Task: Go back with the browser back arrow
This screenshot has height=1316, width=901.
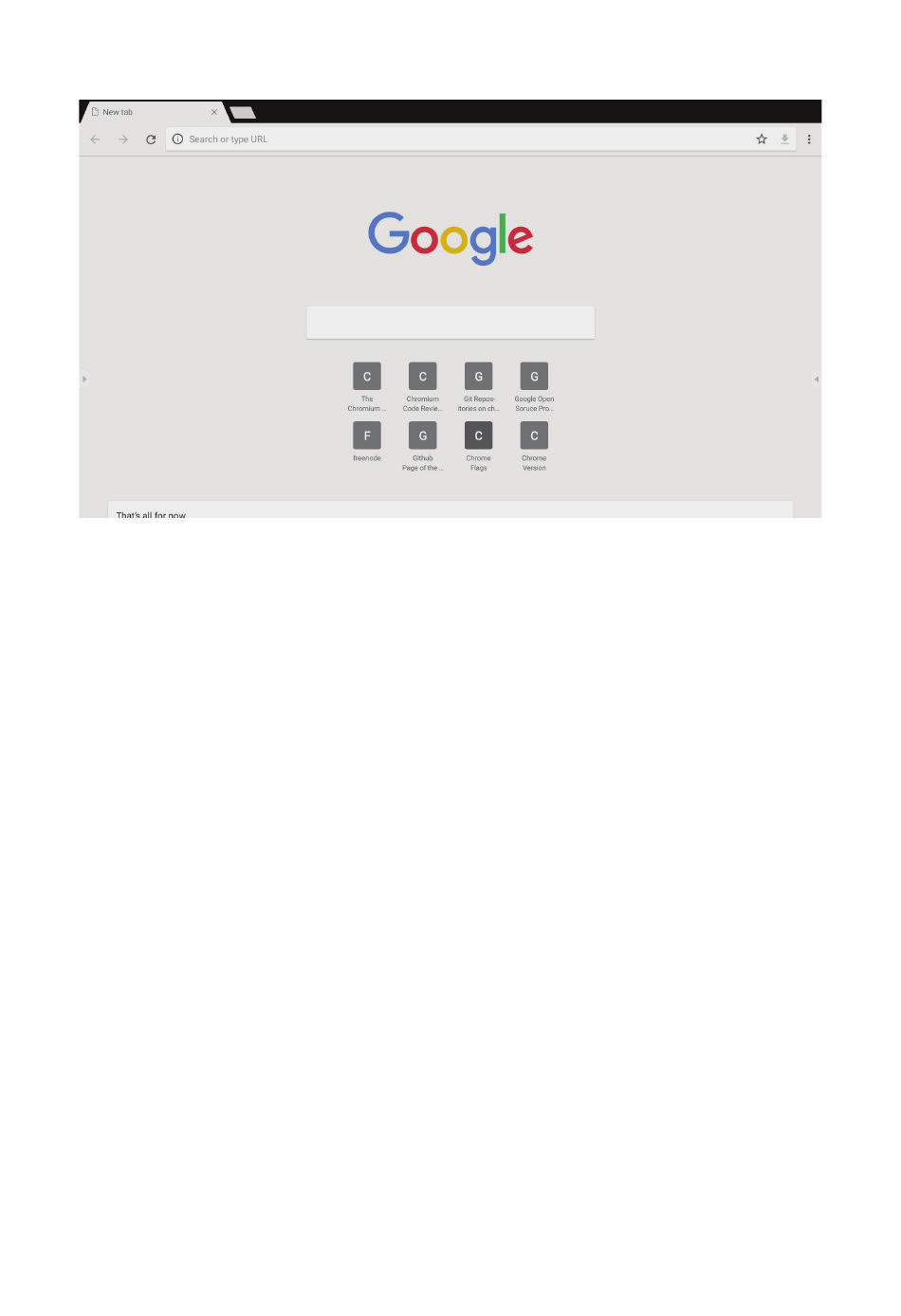Action: pos(95,139)
